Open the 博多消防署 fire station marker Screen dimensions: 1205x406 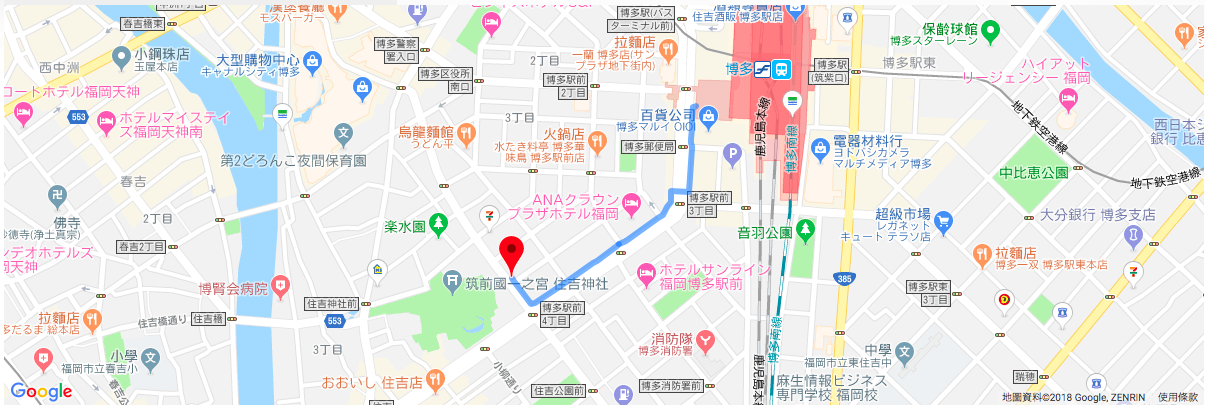tap(706, 340)
